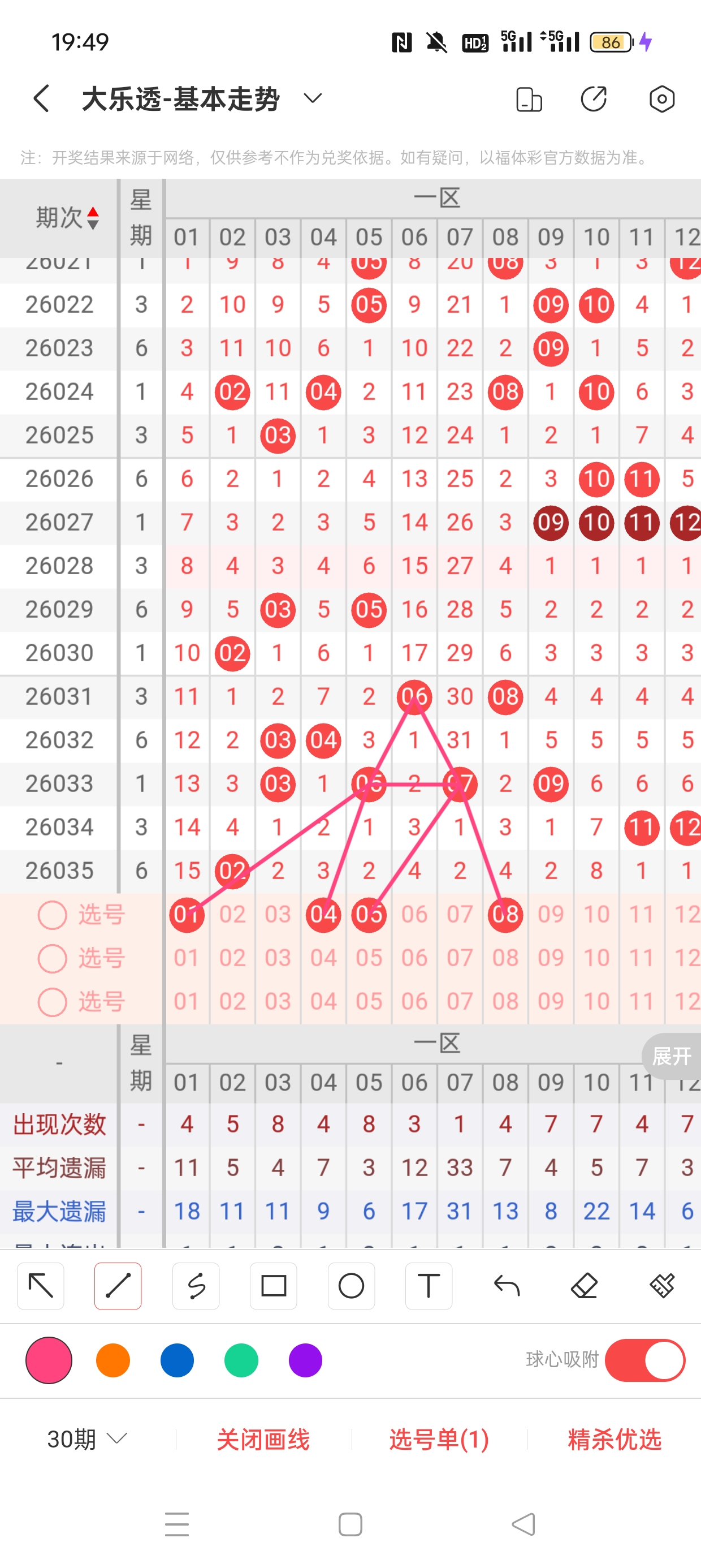The height and width of the screenshot is (1568, 701).
Task: Select the text tool
Action: (x=429, y=1286)
